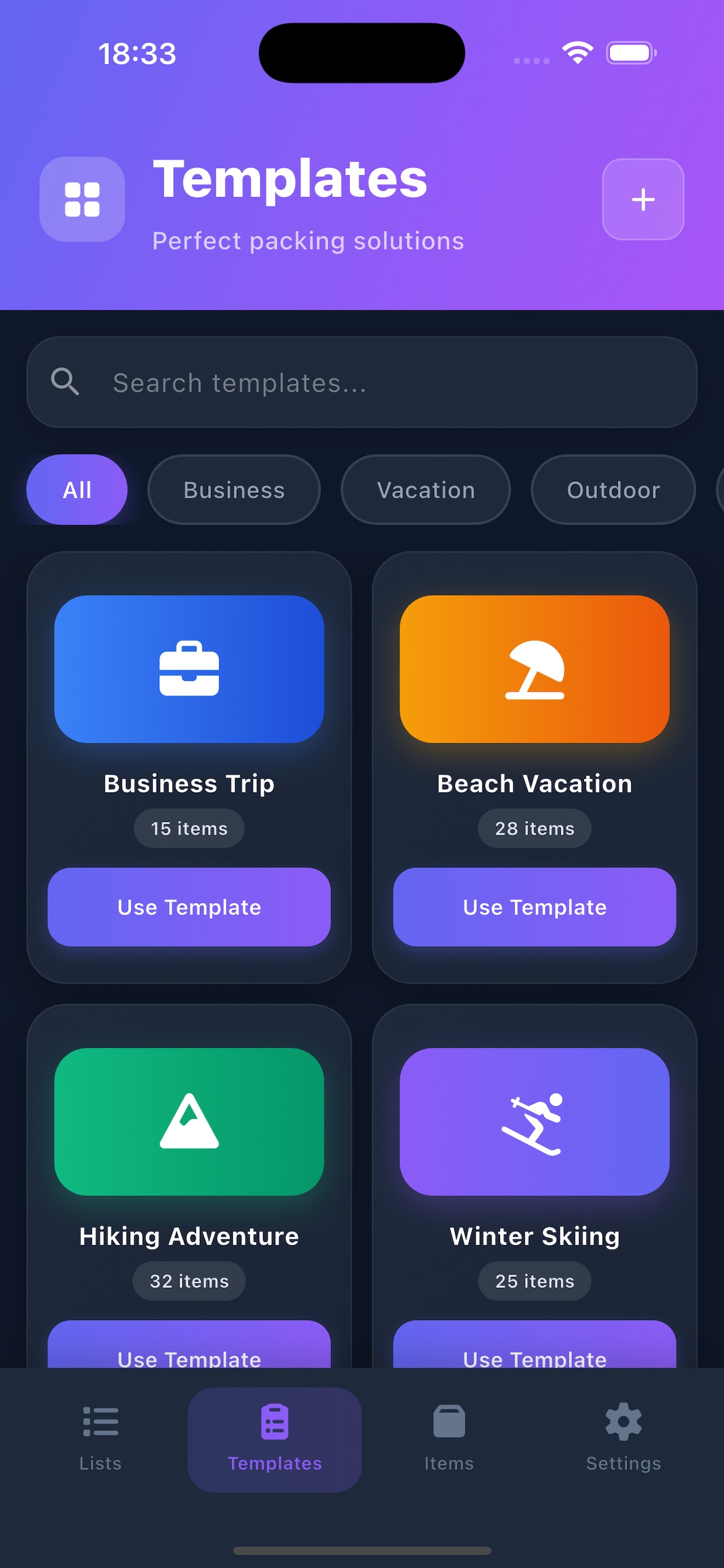Filter templates by Outdoor
The height and width of the screenshot is (1568, 724).
pyautogui.click(x=613, y=489)
